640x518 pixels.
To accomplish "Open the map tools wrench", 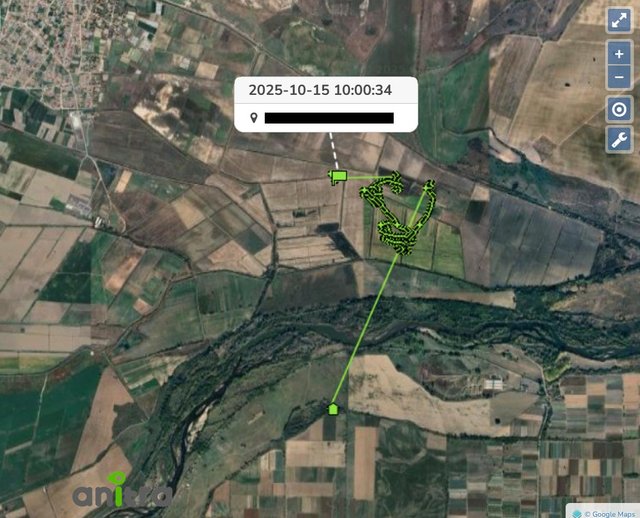I will click(x=619, y=140).
